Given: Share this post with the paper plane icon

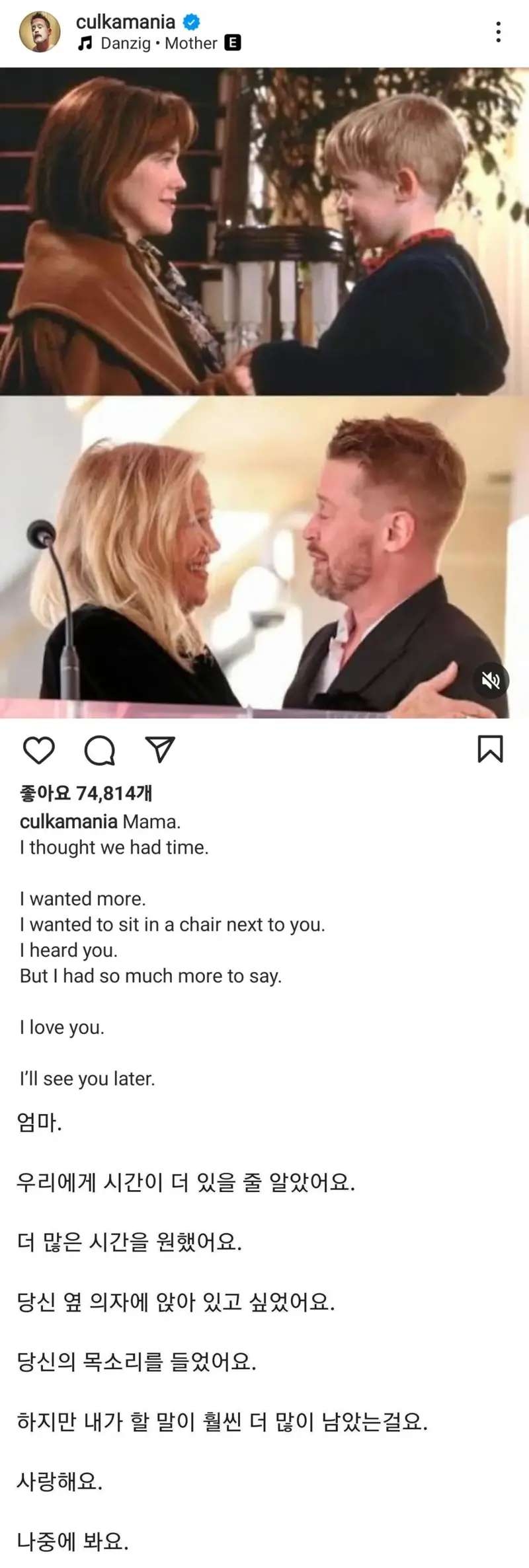Looking at the screenshot, I should pos(160,750).
